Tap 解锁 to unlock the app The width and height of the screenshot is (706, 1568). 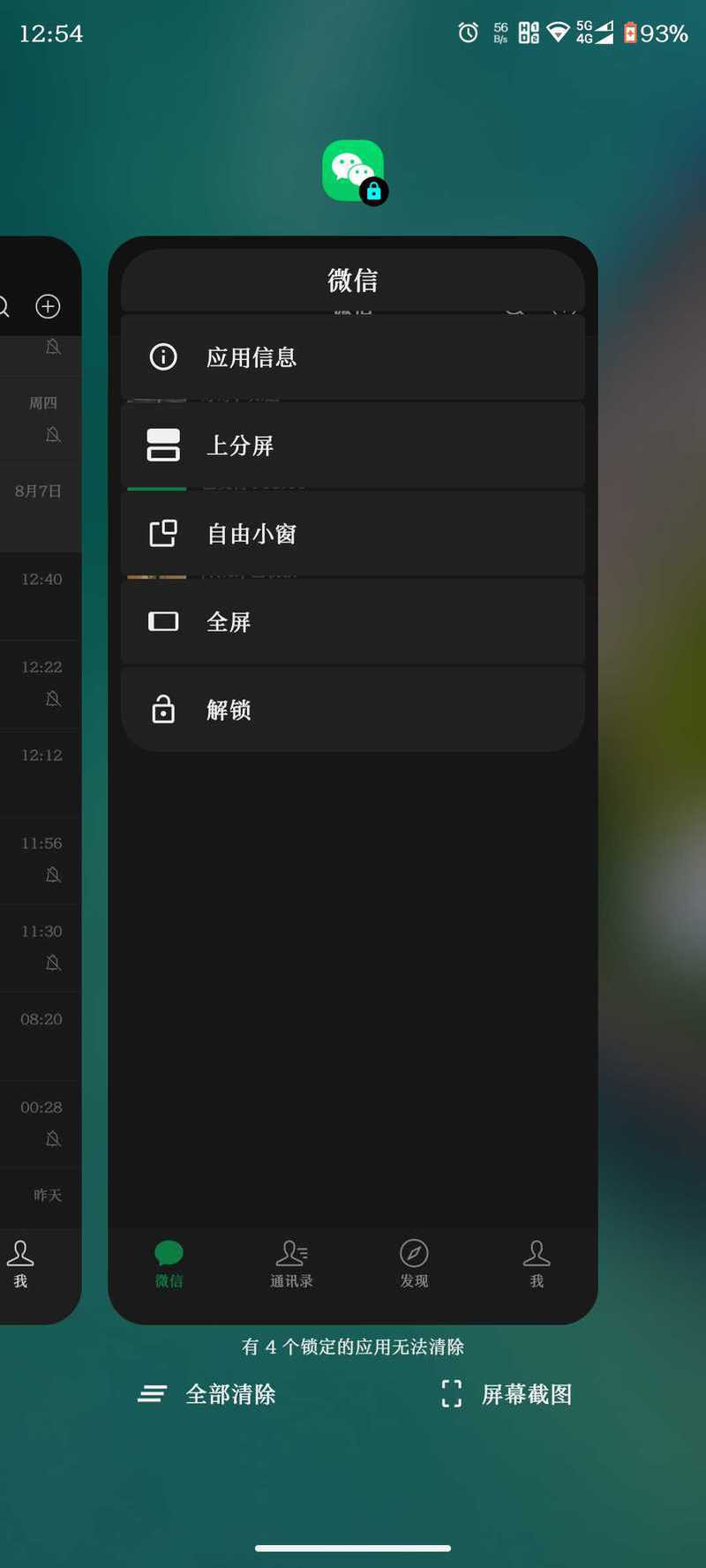[353, 709]
